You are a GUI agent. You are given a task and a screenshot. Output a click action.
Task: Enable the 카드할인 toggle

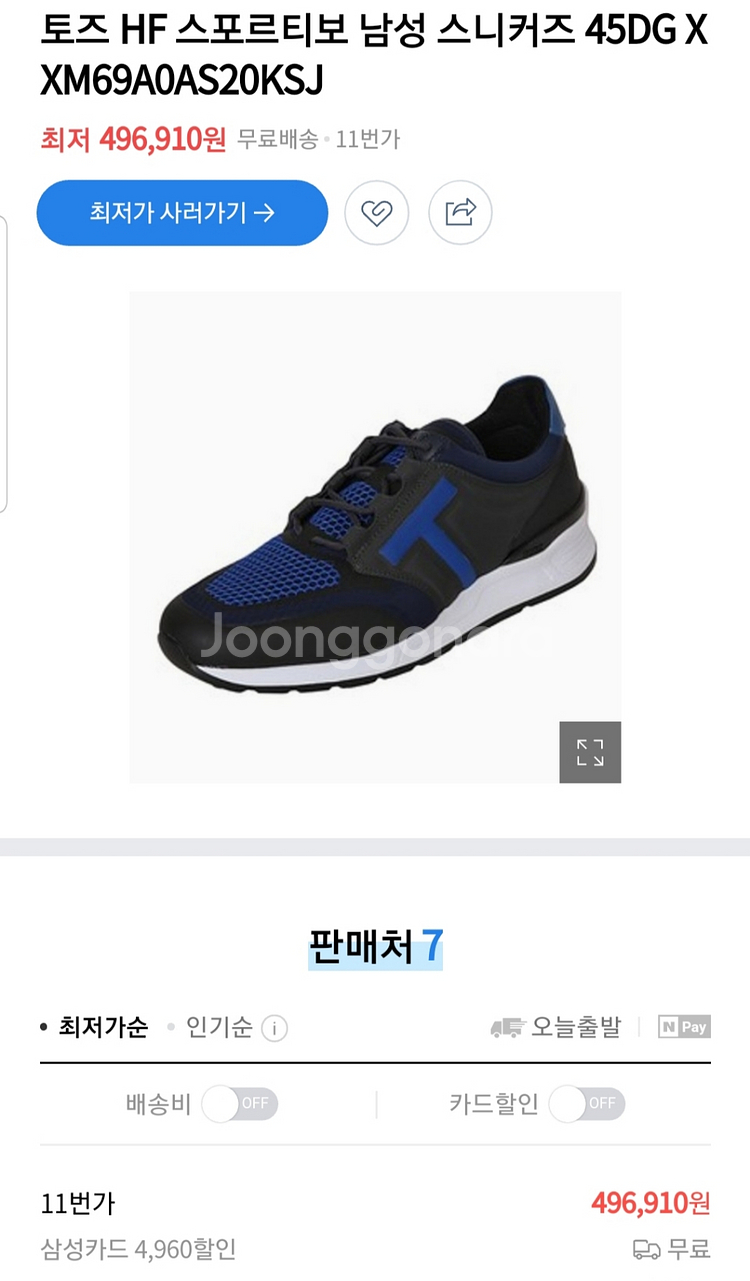587,1104
